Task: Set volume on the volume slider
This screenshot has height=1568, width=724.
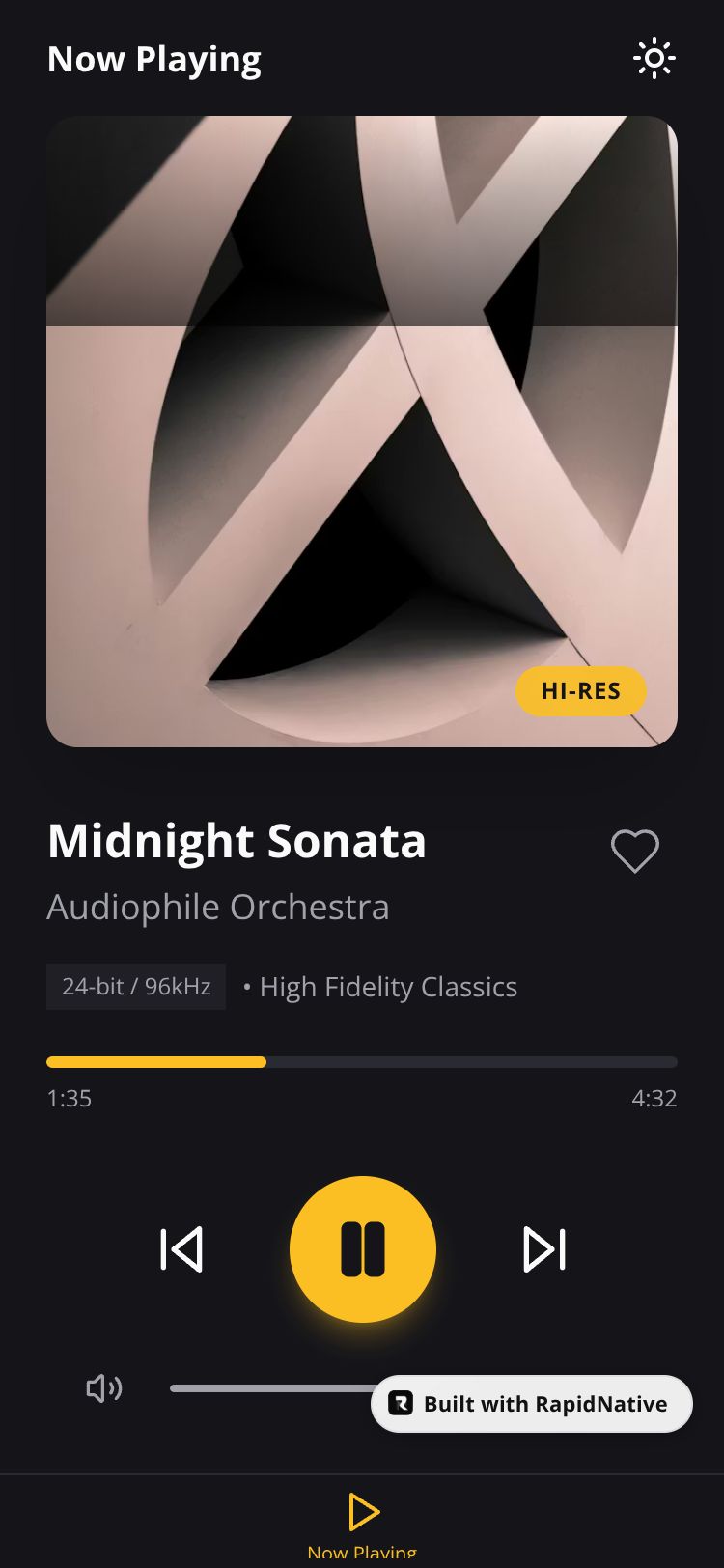Action: click(x=270, y=1388)
